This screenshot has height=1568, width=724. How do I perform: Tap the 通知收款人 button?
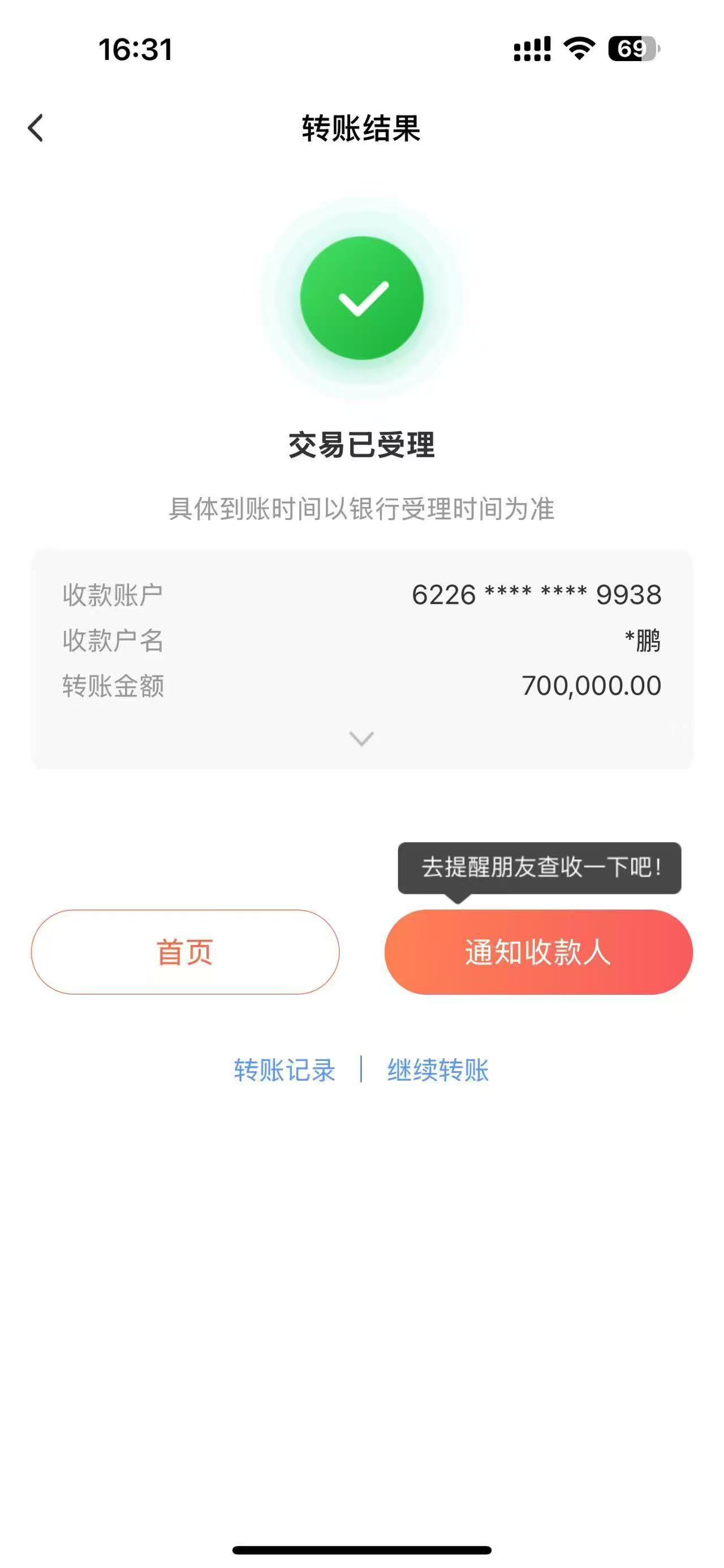pyautogui.click(x=538, y=952)
